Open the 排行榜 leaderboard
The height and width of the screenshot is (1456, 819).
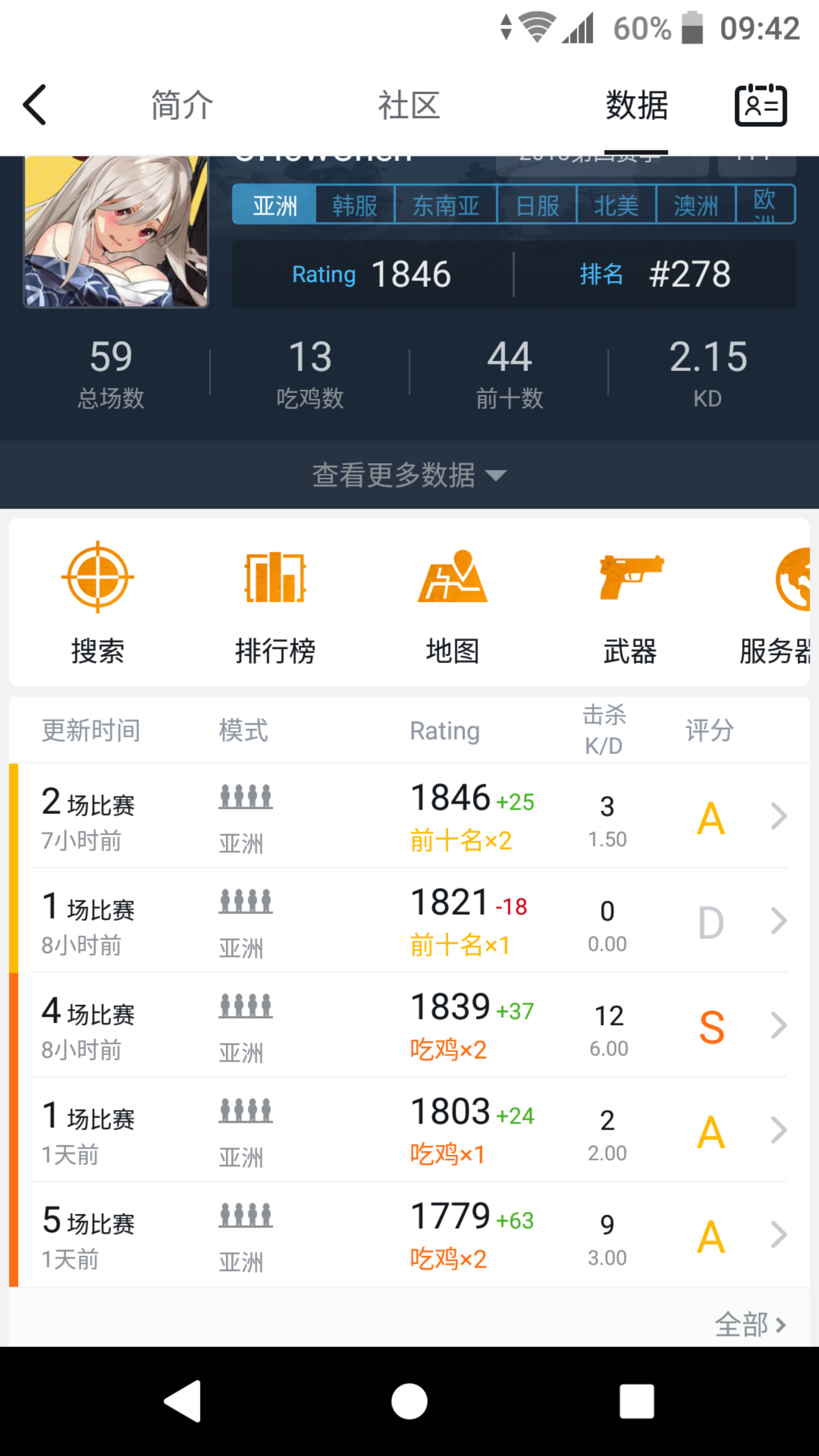coord(275,602)
